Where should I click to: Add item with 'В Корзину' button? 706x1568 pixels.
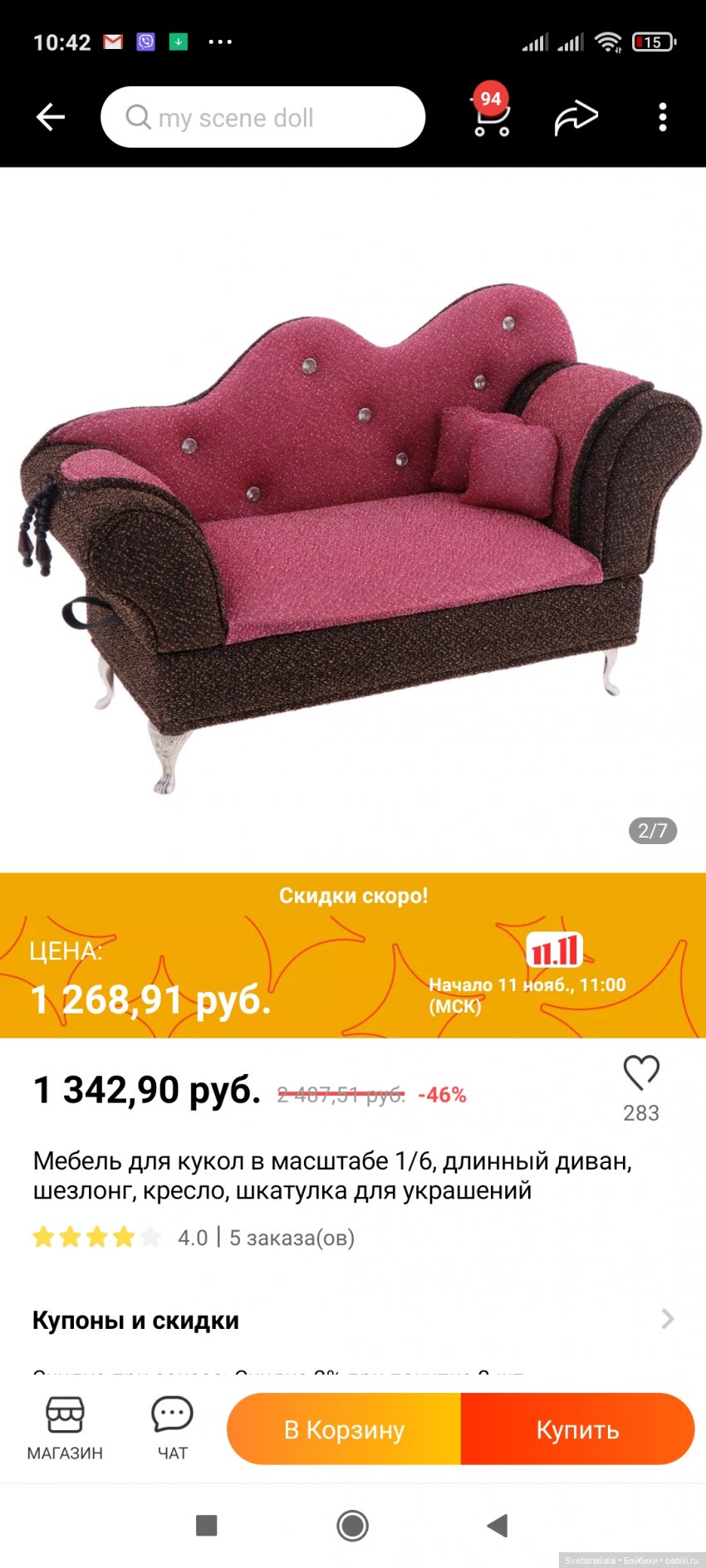(344, 1429)
